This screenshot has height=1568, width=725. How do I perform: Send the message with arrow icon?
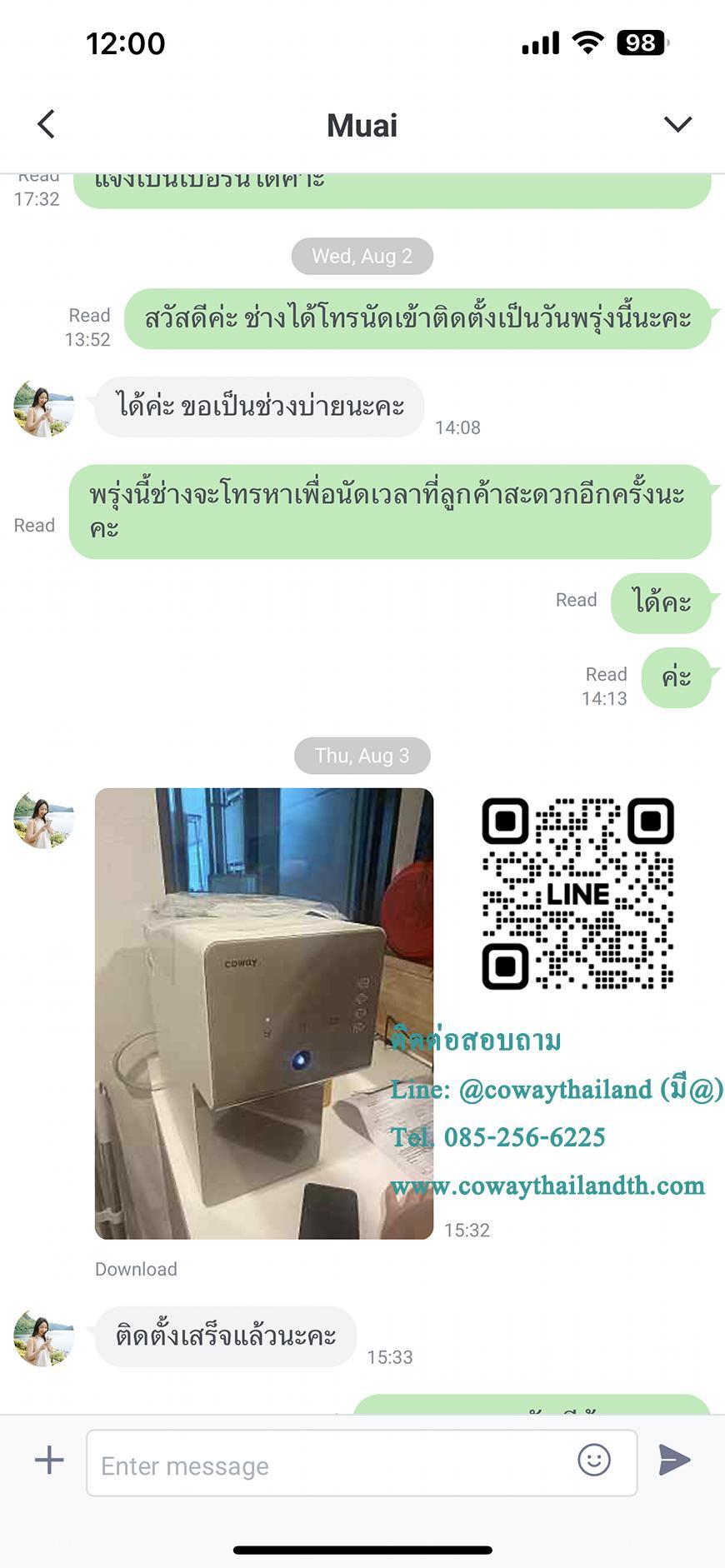pos(674,1460)
